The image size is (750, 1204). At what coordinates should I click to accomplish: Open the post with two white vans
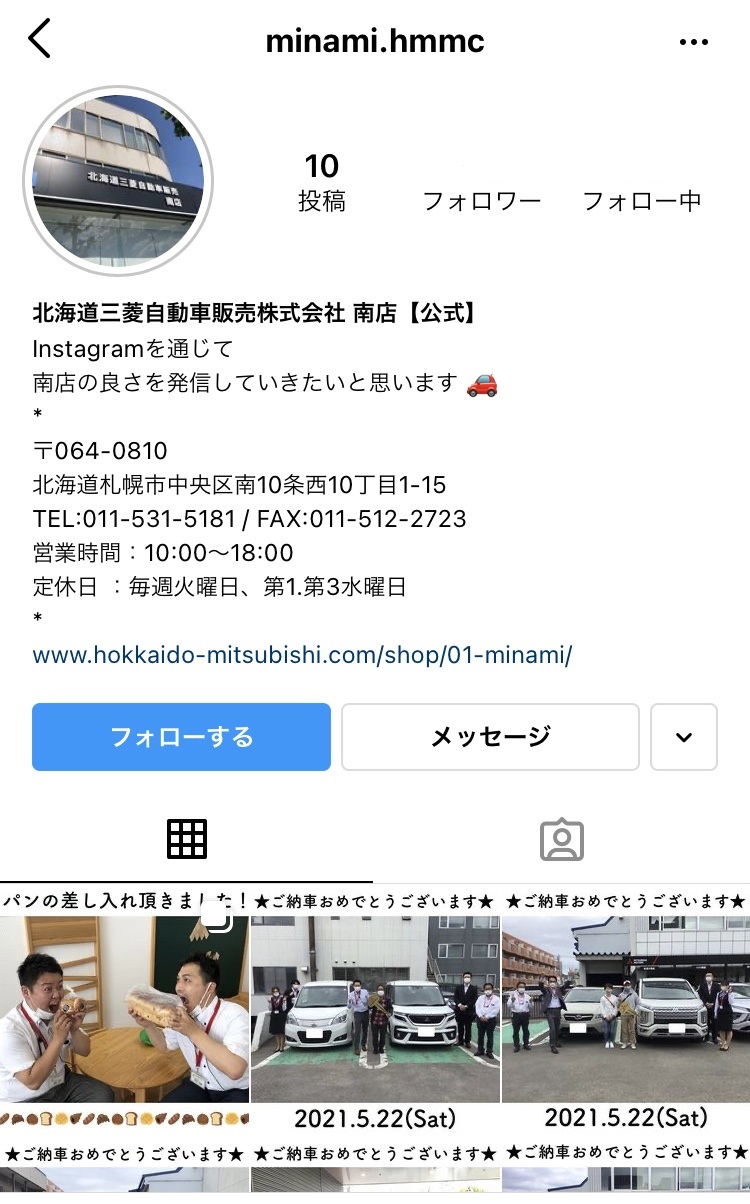(x=375, y=1008)
